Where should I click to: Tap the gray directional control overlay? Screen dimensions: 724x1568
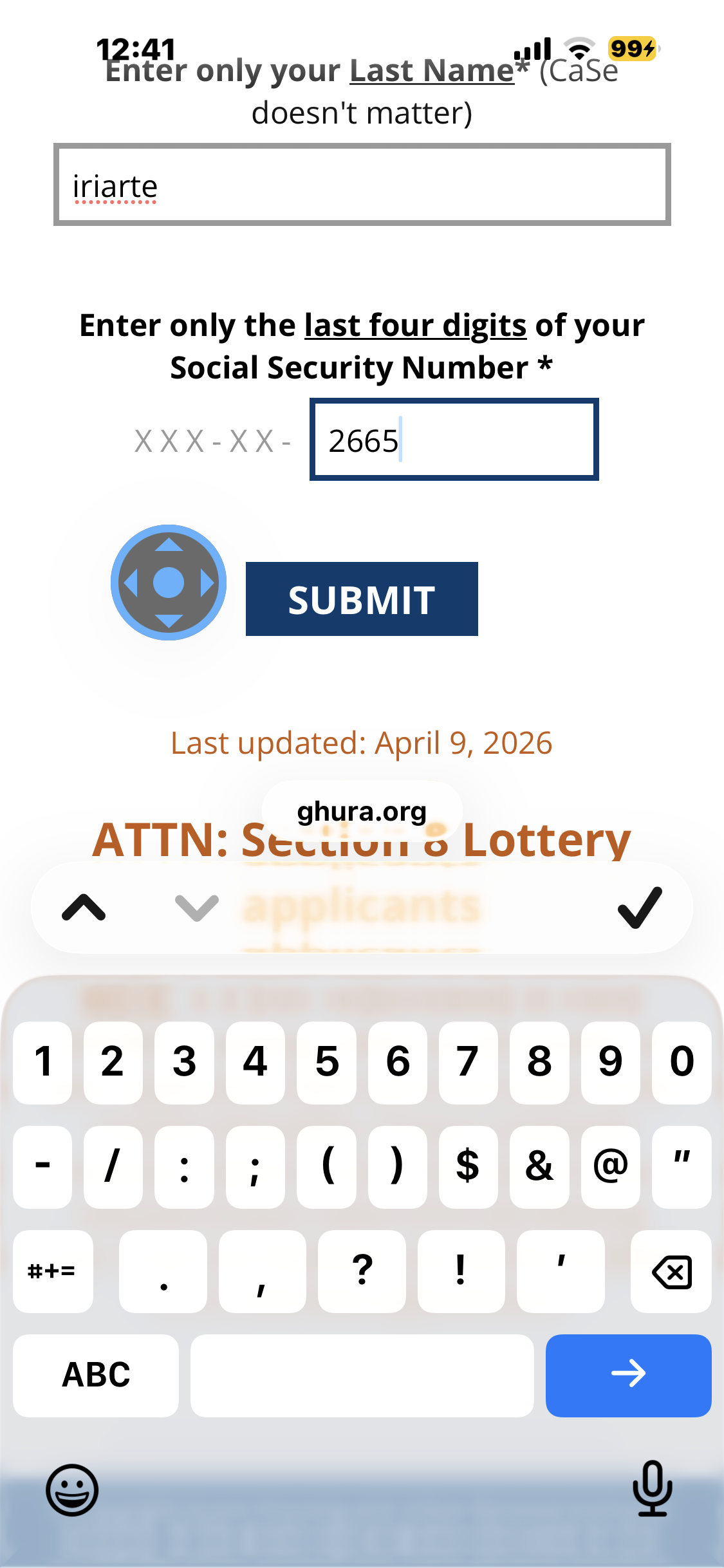(x=169, y=583)
